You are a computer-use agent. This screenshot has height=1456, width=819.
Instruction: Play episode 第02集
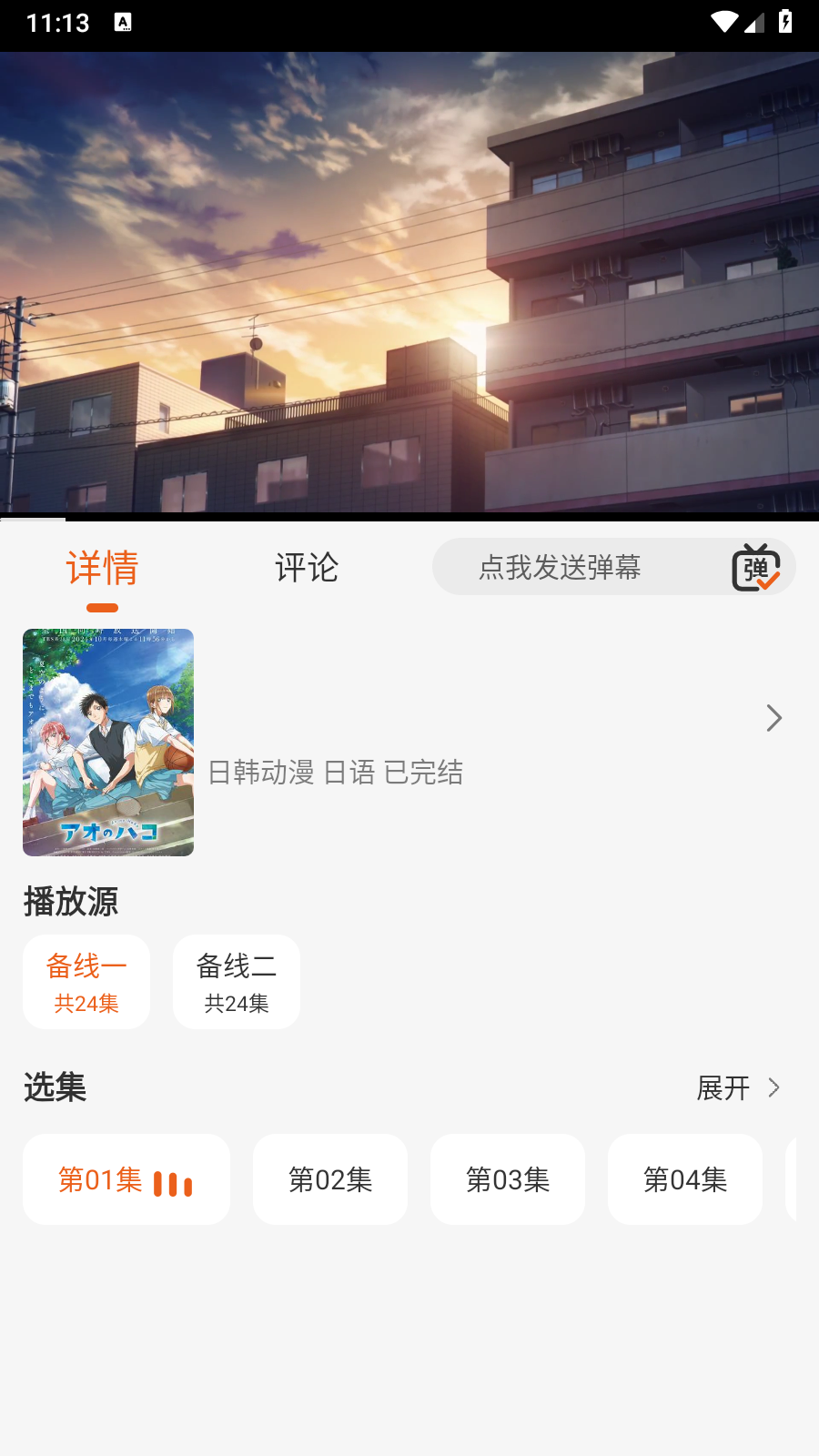tap(330, 1178)
